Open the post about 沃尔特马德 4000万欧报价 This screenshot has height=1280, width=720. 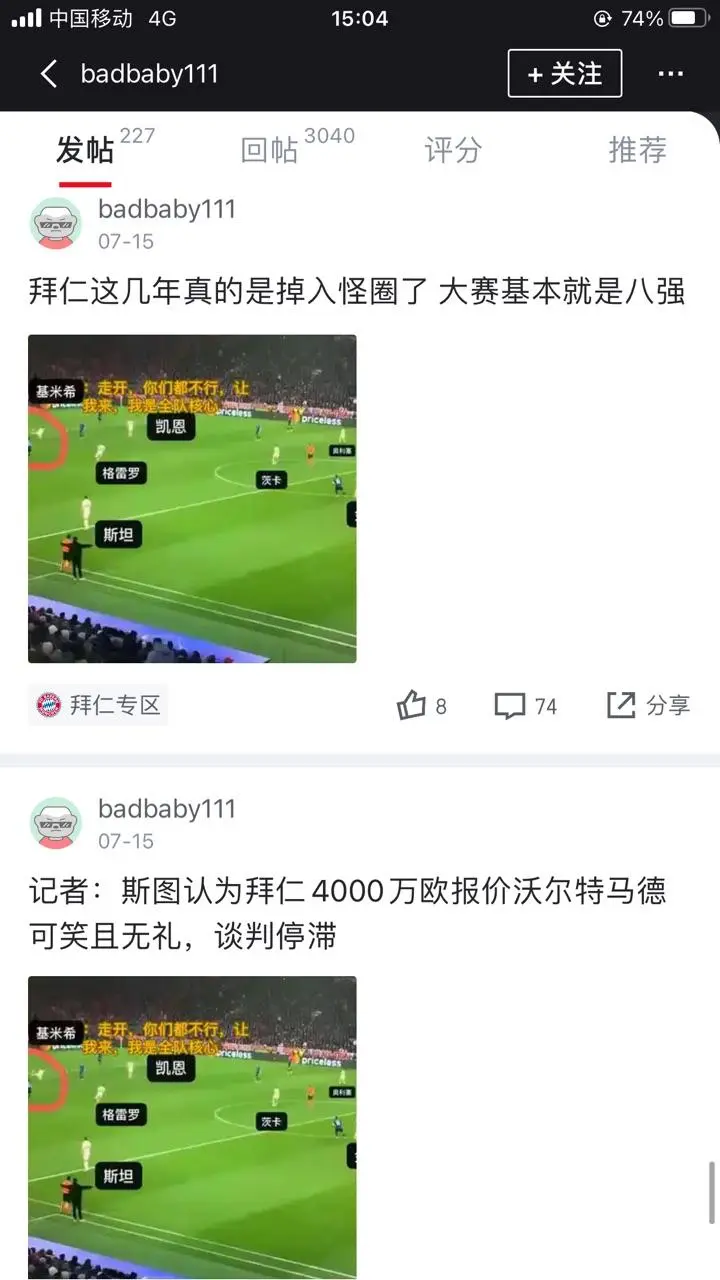(x=348, y=912)
